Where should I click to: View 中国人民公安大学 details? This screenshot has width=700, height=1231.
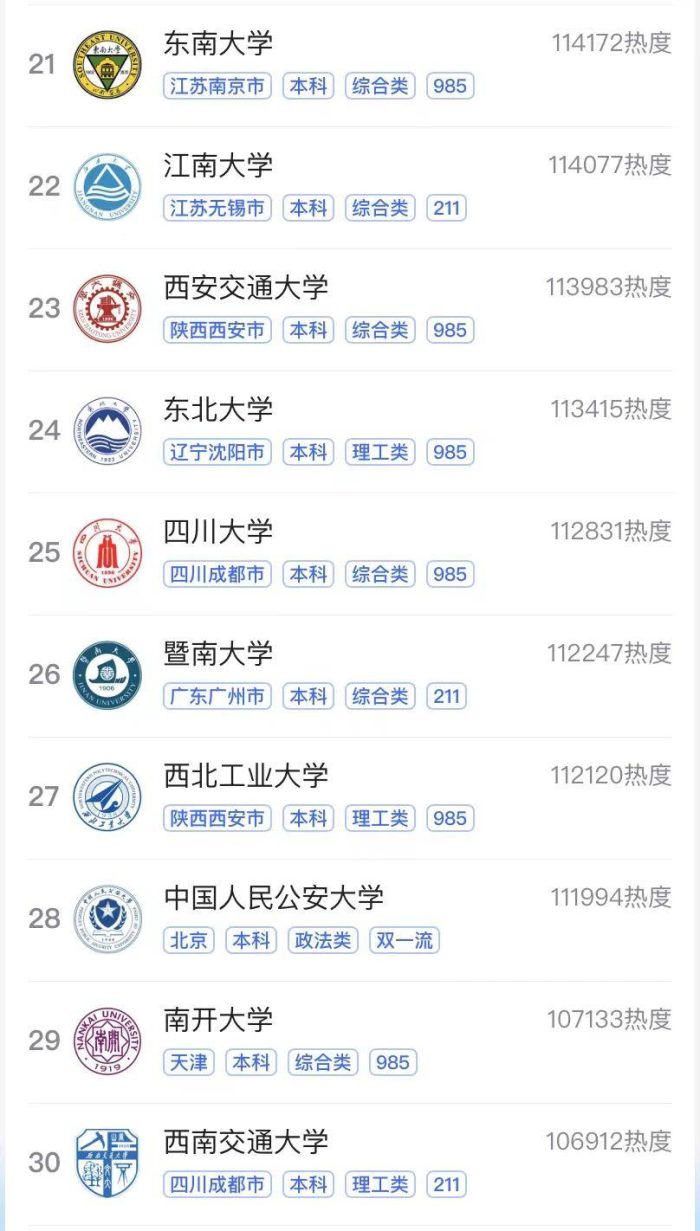click(x=350, y=920)
